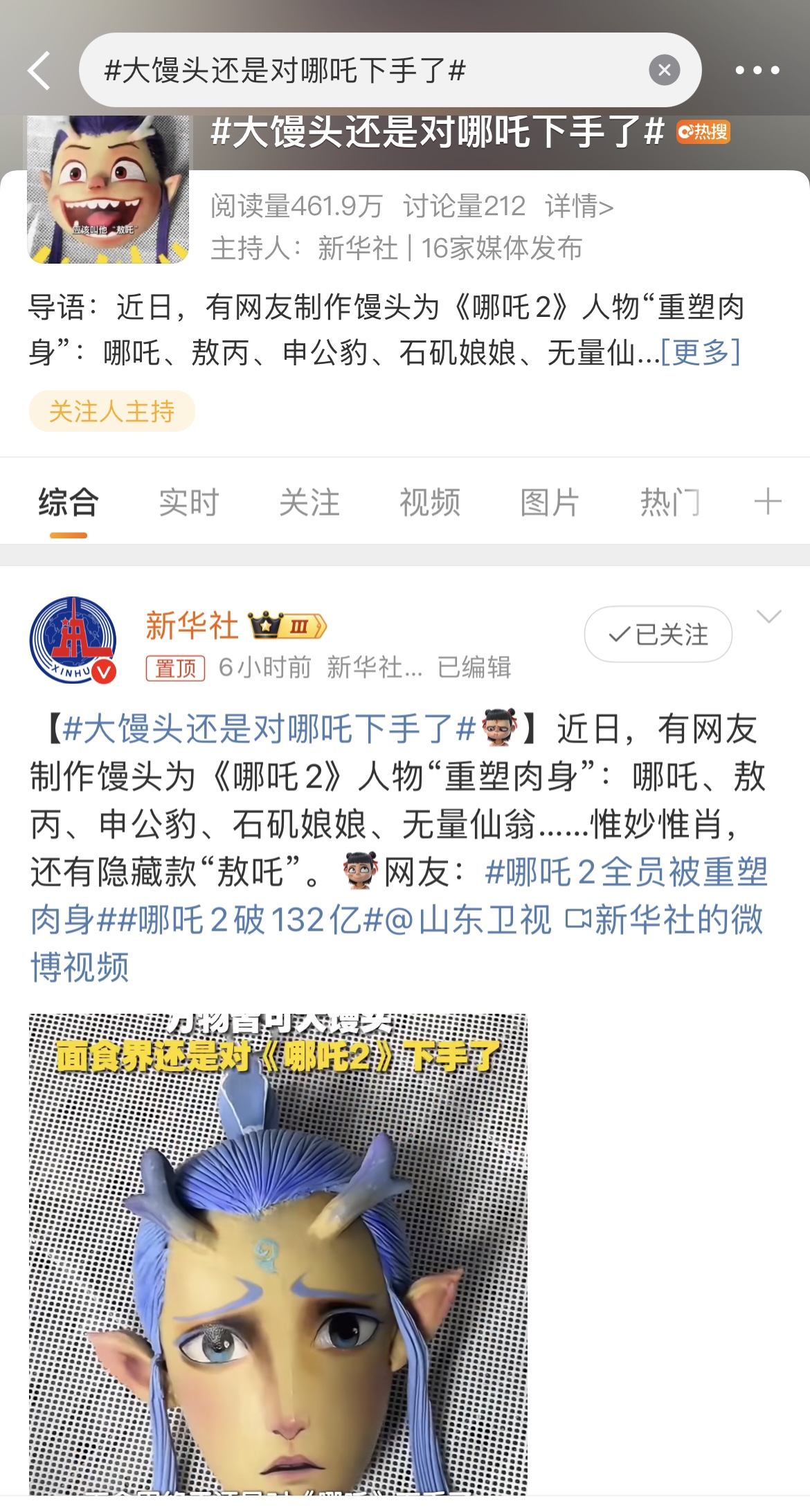The width and height of the screenshot is (810, 1512).
Task: Open topic 详情 details
Action: 579,206
